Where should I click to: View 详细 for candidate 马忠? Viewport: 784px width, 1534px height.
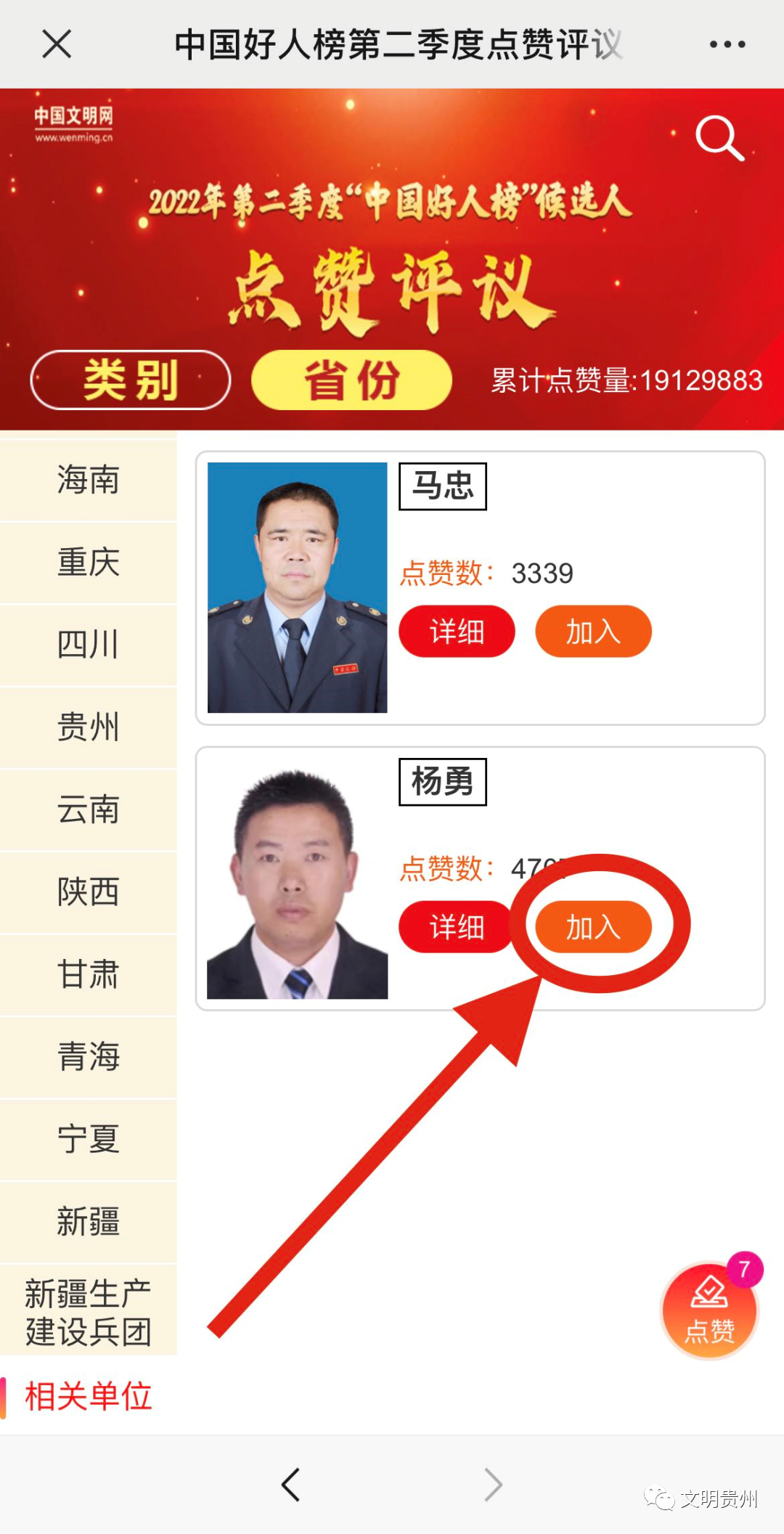tap(457, 632)
